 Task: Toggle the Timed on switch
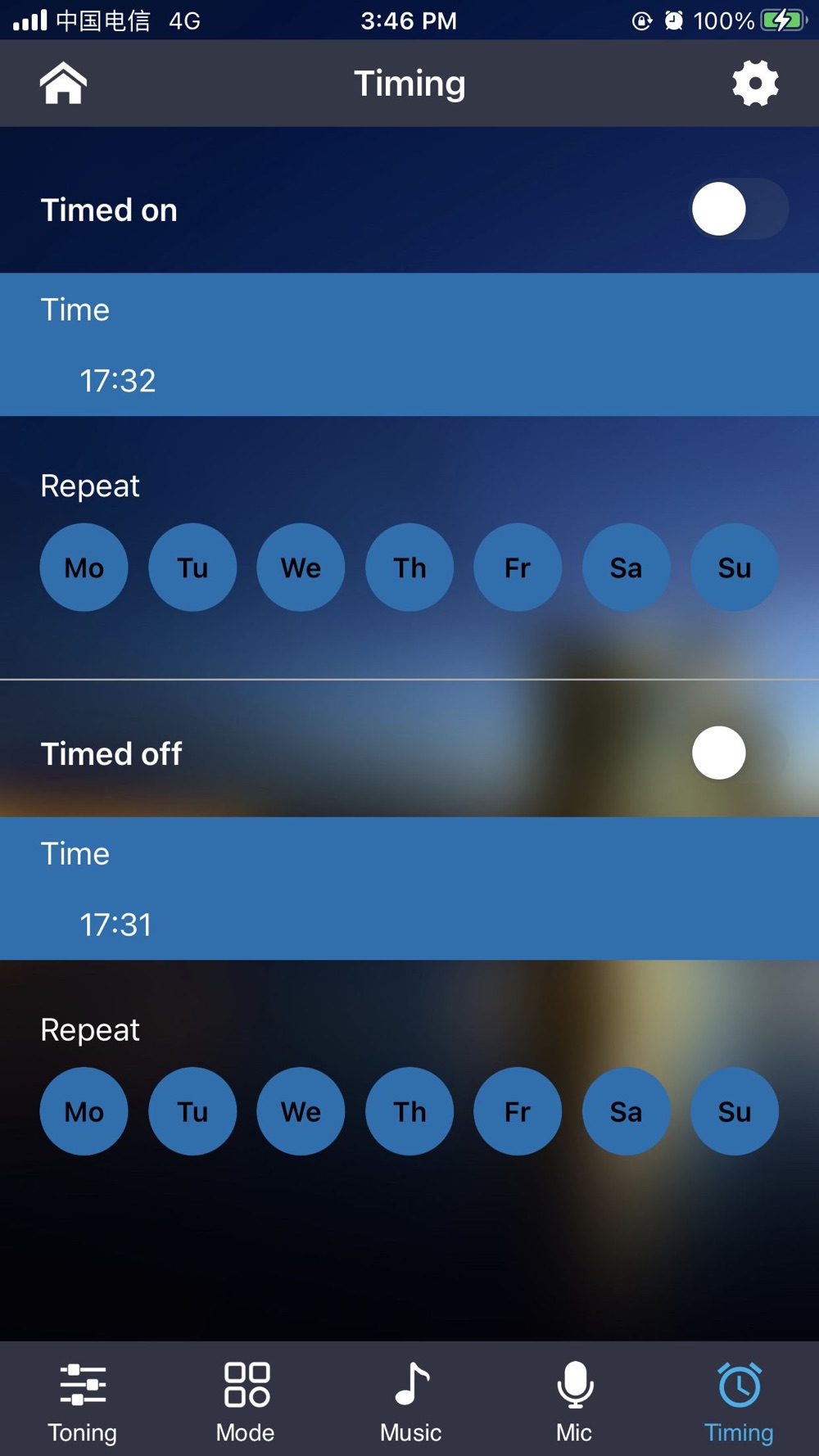740,209
